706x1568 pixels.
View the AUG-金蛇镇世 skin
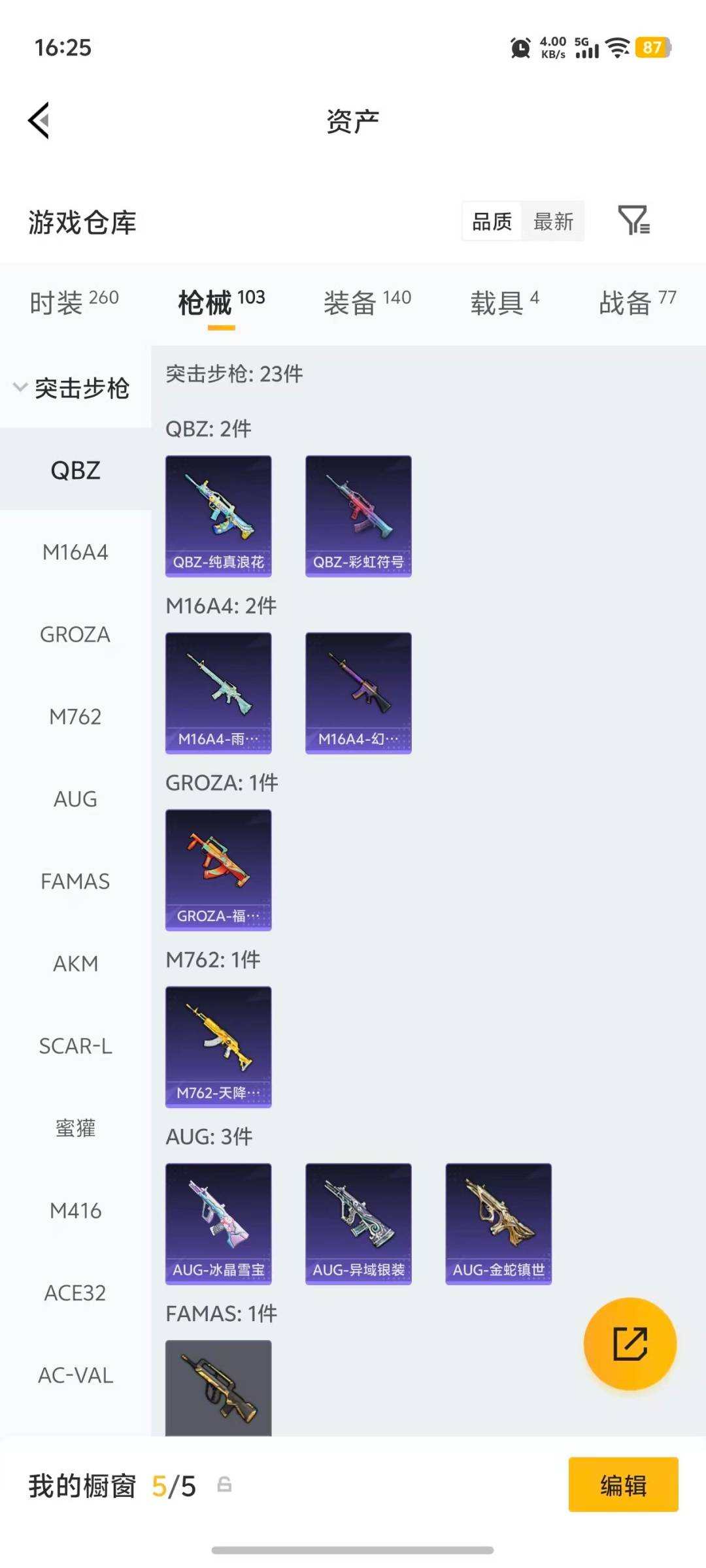tap(498, 1223)
